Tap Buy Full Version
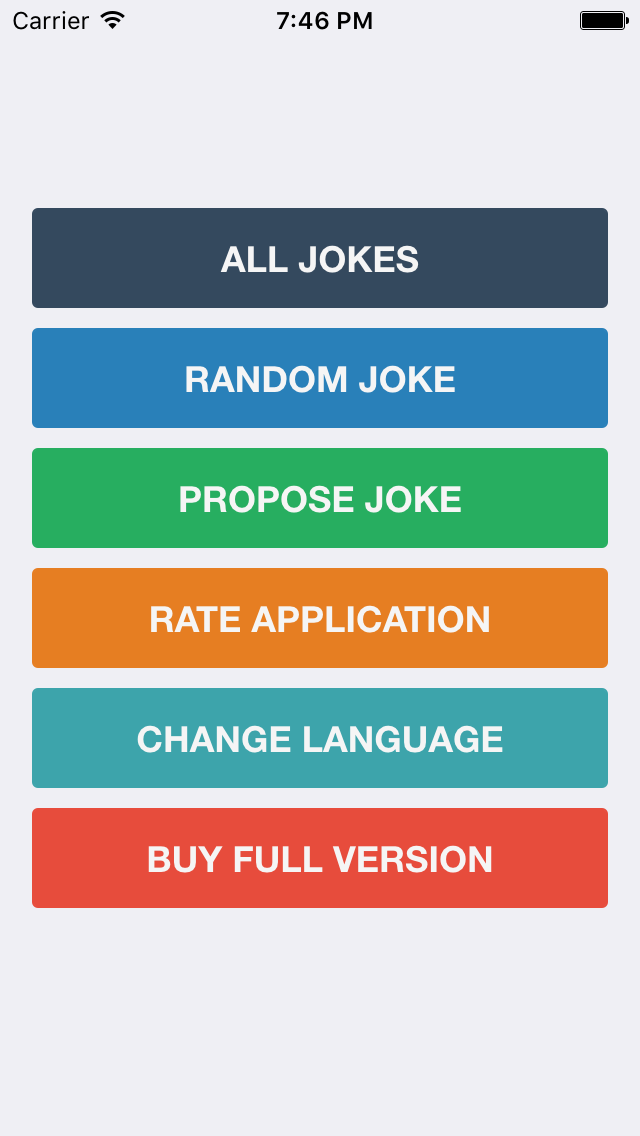Viewport: 640px width, 1136px height. (320, 858)
